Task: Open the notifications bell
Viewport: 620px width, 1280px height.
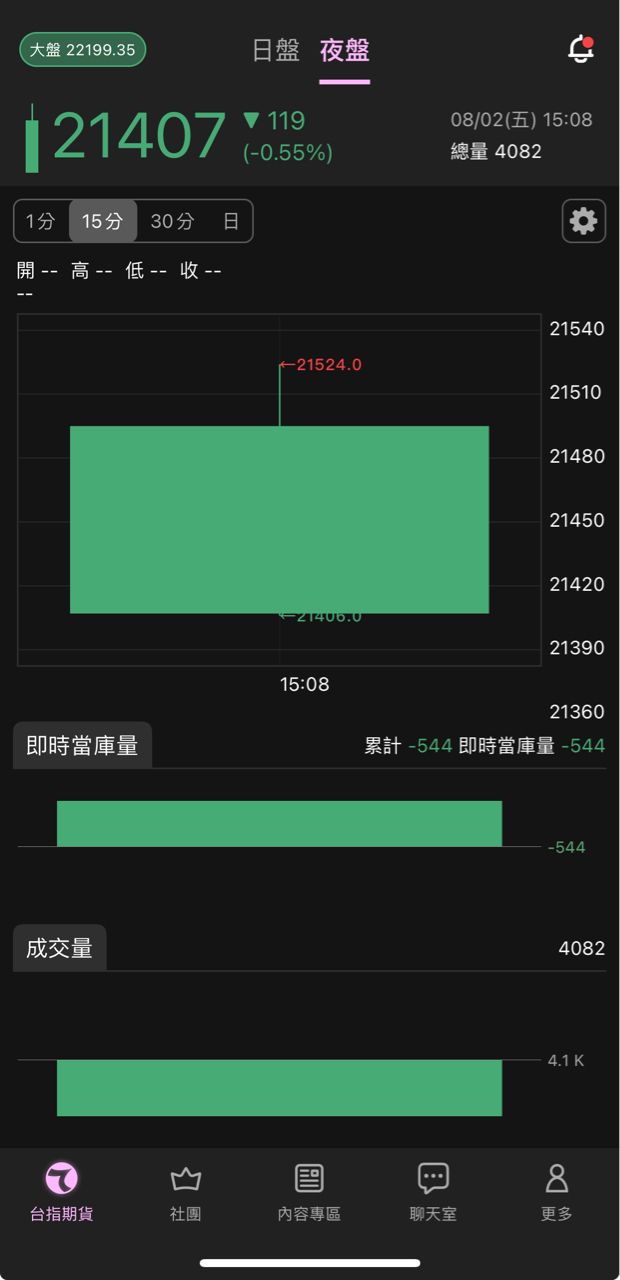Action: coord(581,49)
